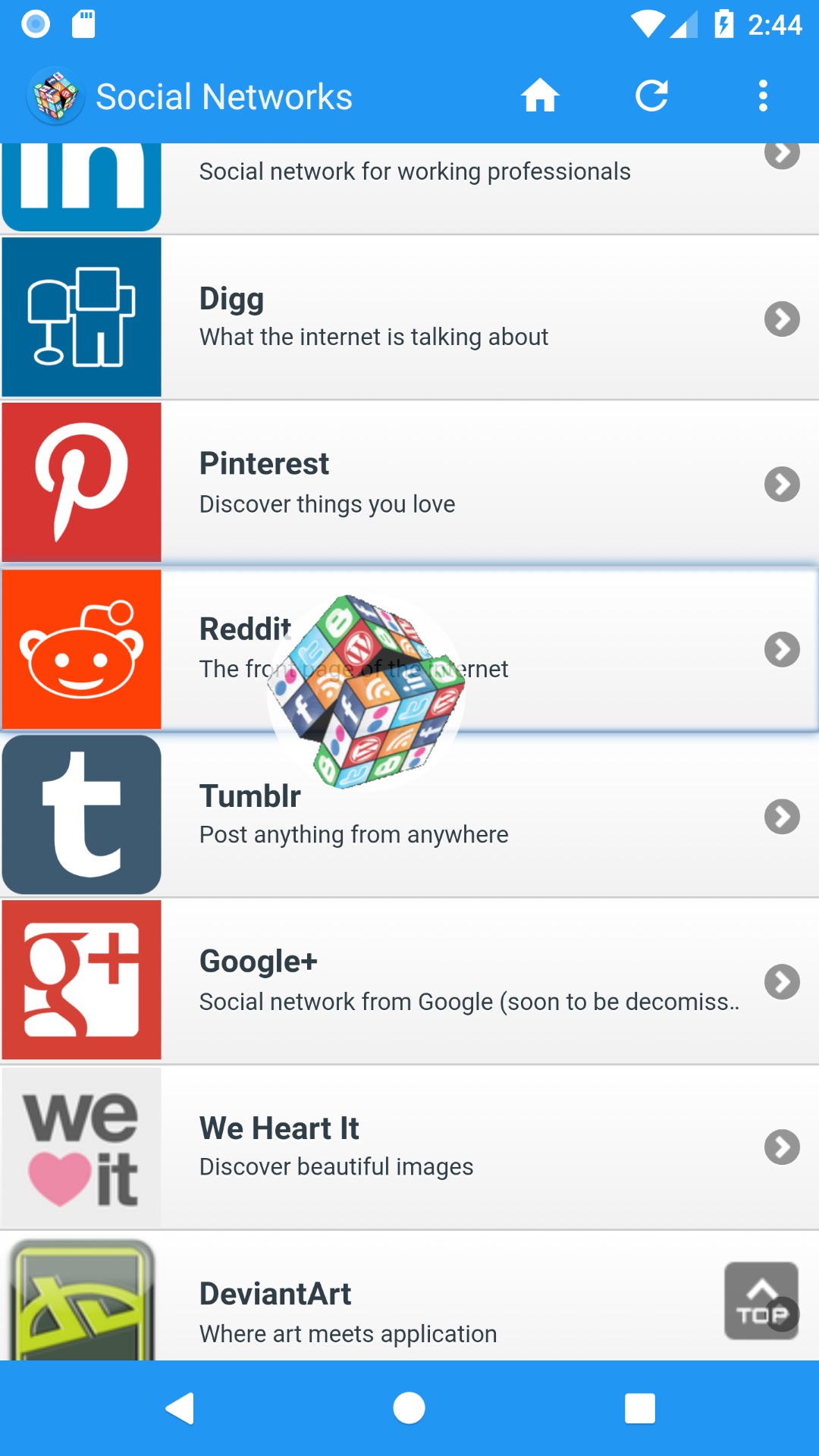Go back using the system back button
Viewport: 819px width, 1456px height.
[180, 1408]
